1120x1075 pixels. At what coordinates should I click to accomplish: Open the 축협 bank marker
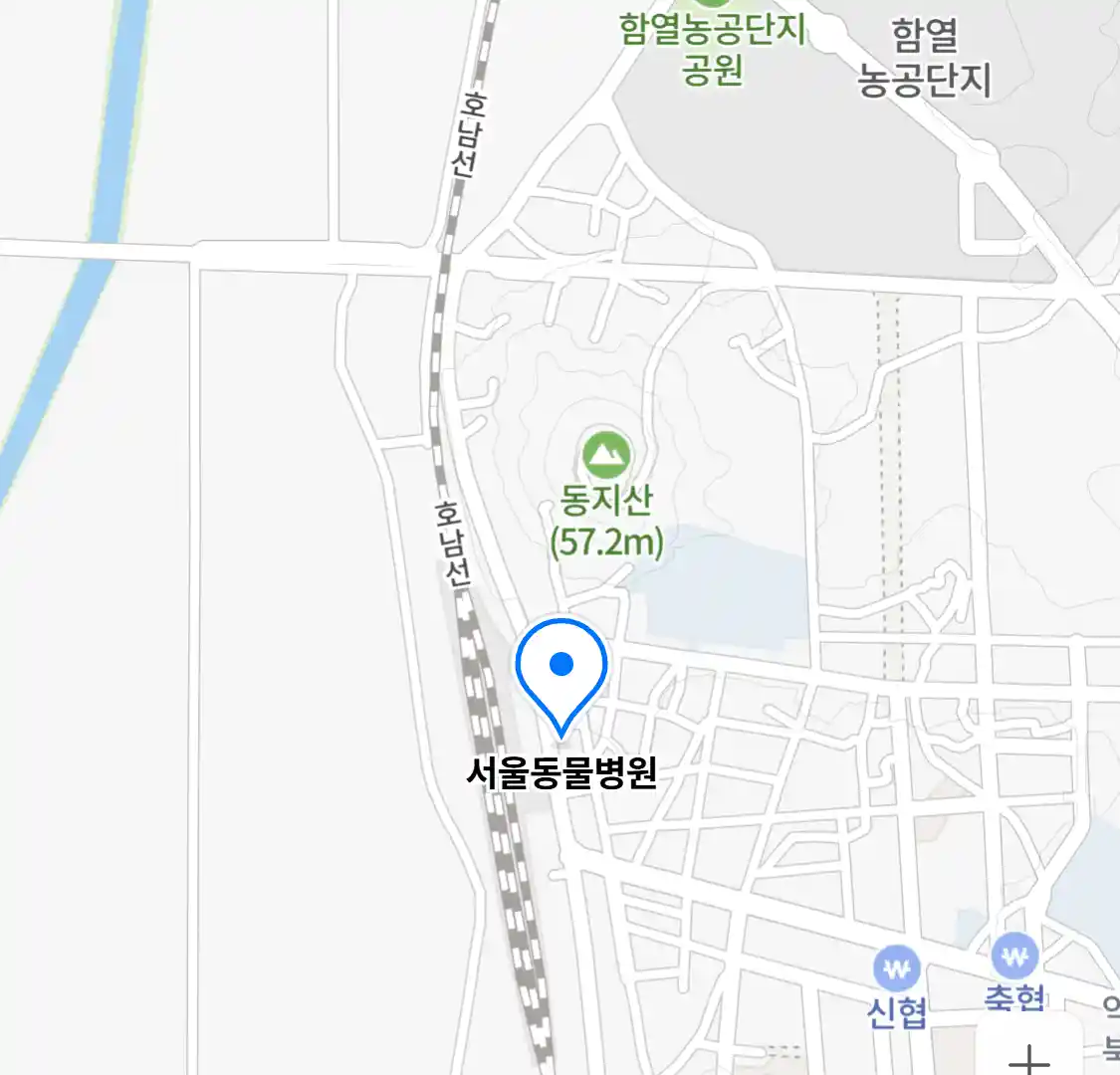pos(1014,958)
